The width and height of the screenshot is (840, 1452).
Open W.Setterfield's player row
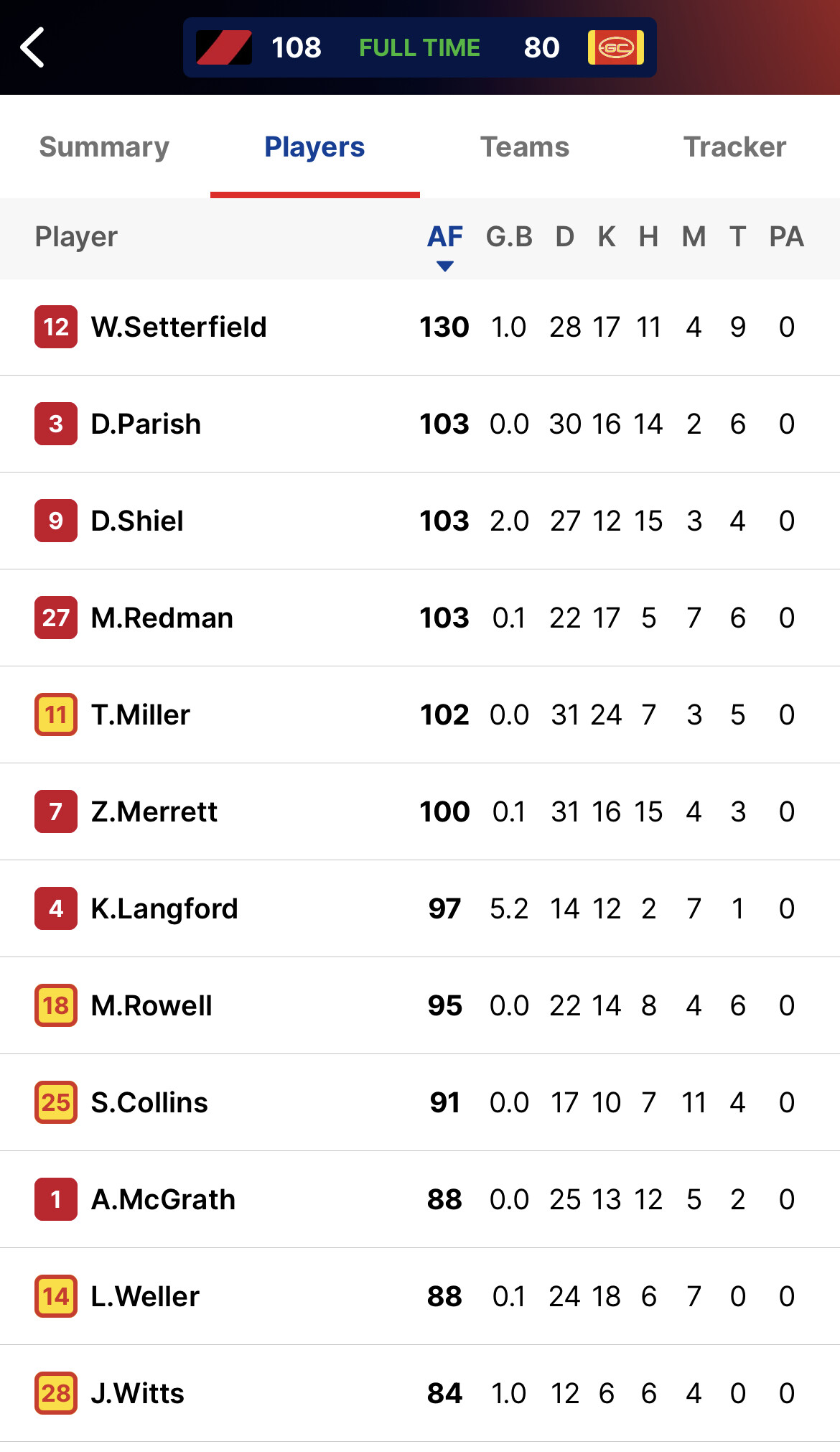pos(420,327)
